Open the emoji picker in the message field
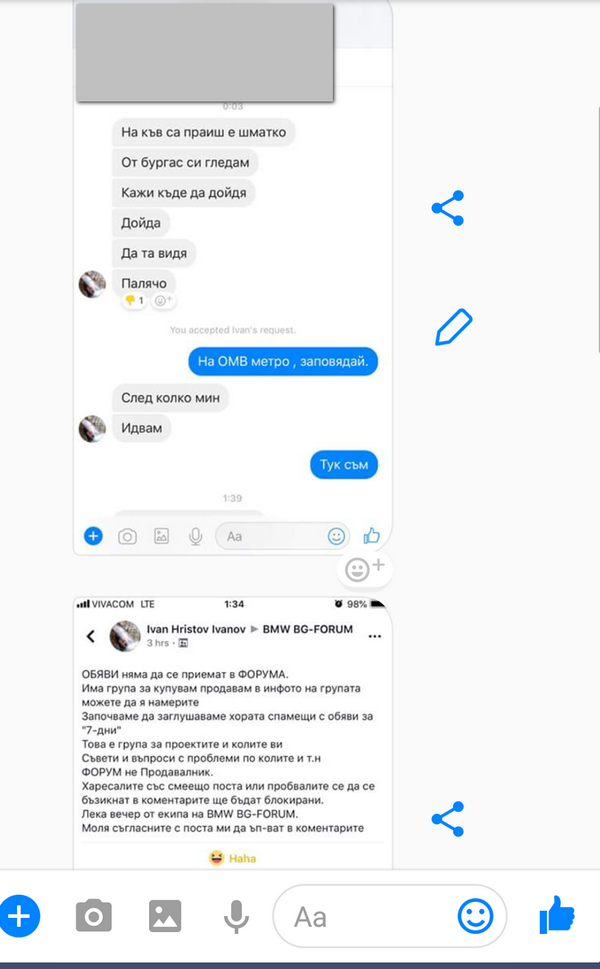This screenshot has width=600, height=969. [x=476, y=915]
